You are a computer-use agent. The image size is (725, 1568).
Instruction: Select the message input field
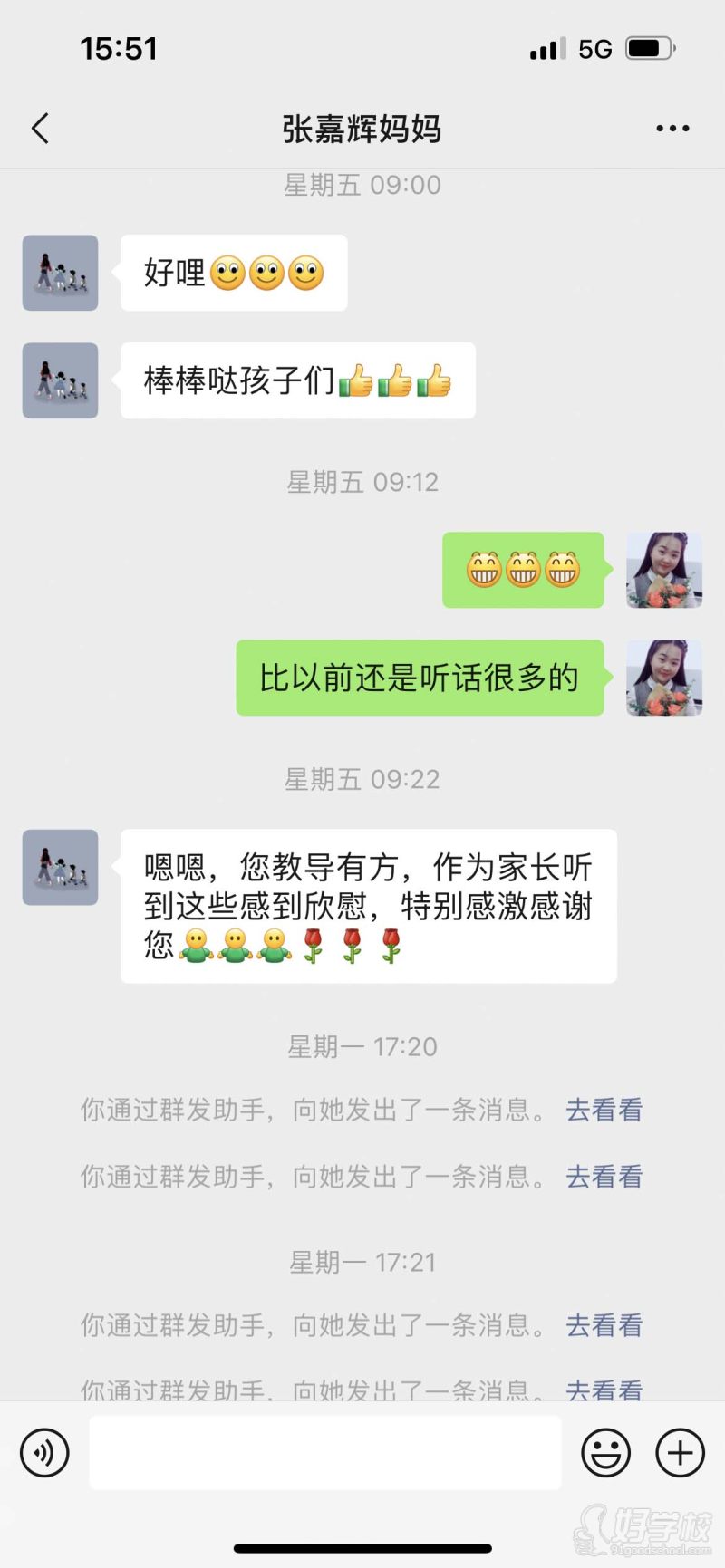tap(326, 1452)
